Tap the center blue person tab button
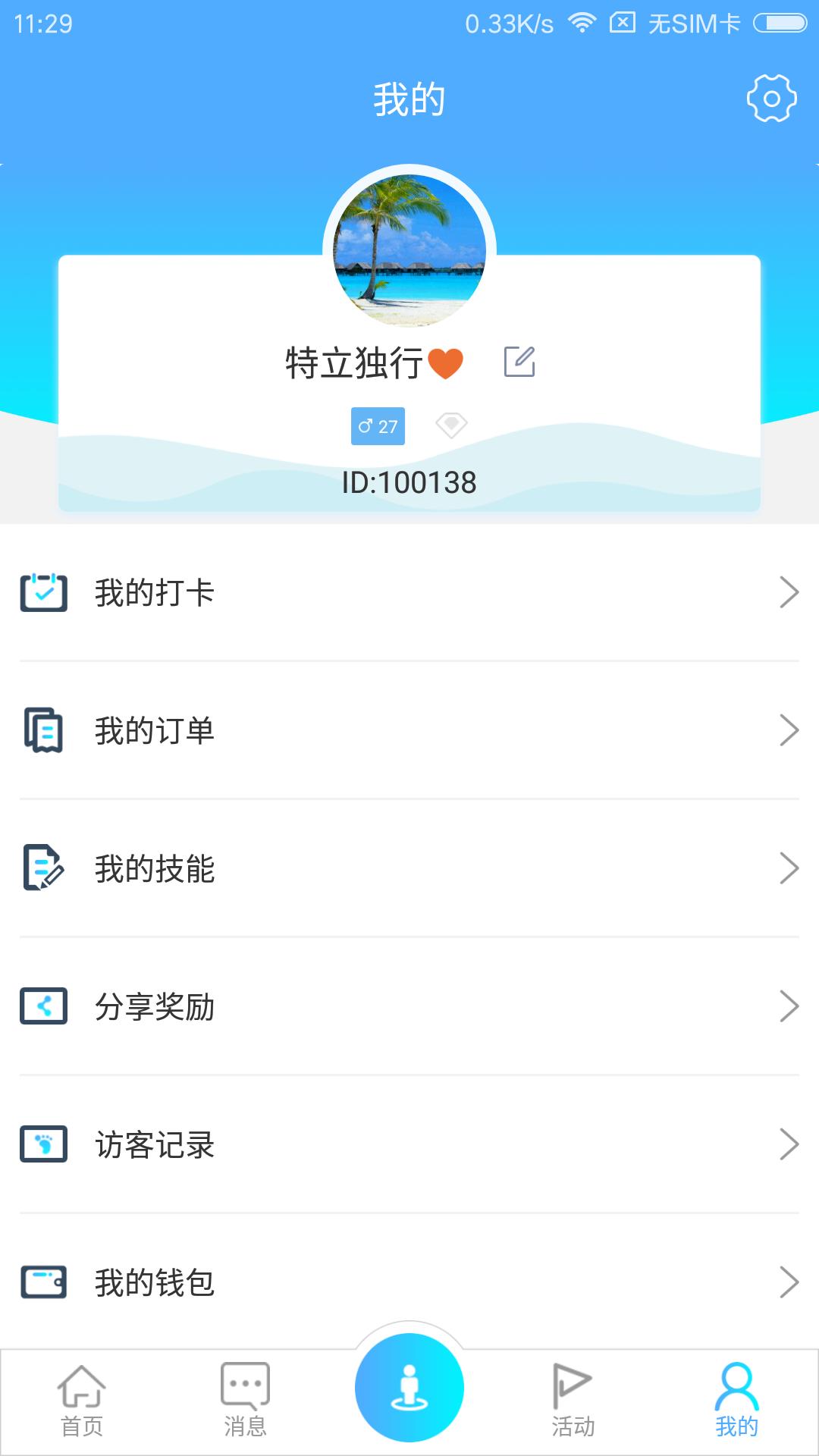 (x=409, y=1386)
